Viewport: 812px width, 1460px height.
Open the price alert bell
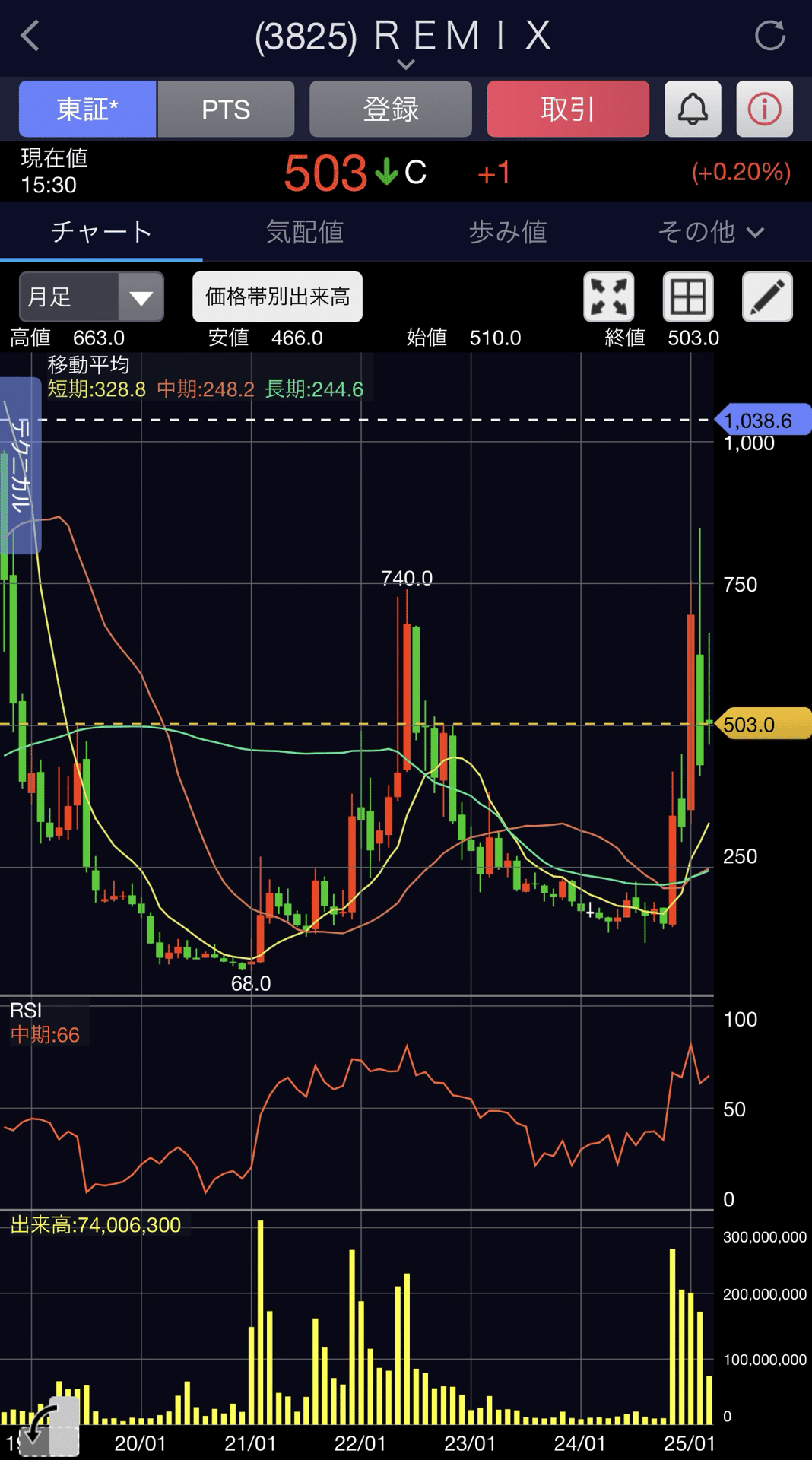(x=693, y=109)
